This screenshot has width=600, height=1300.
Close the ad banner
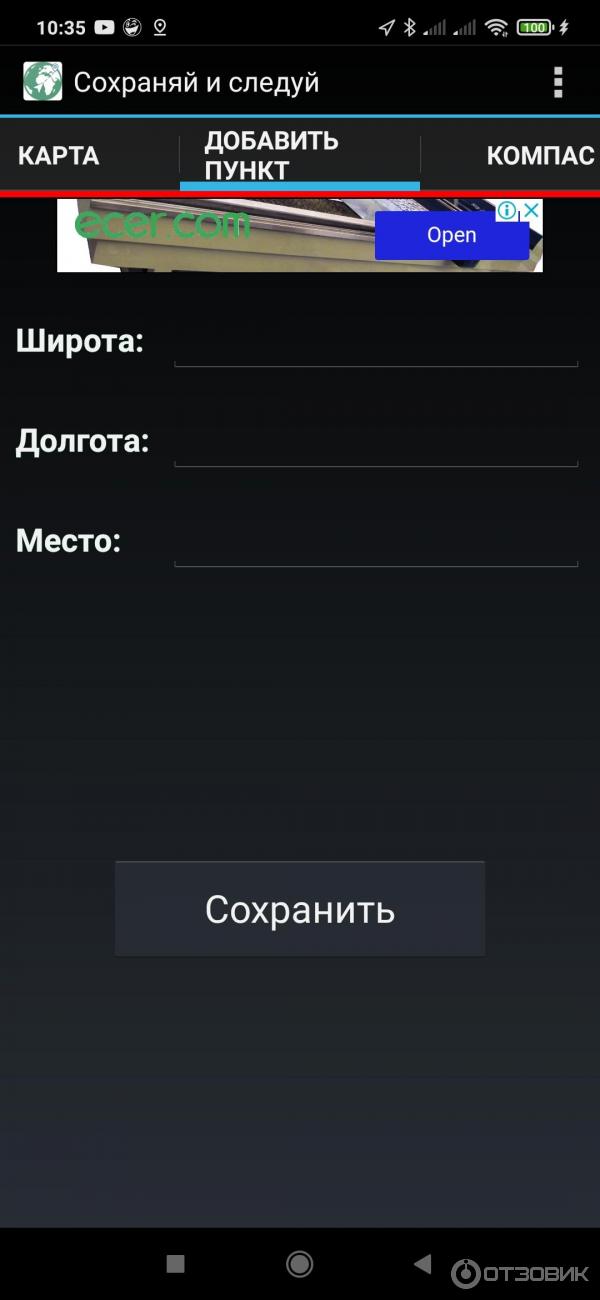click(533, 210)
